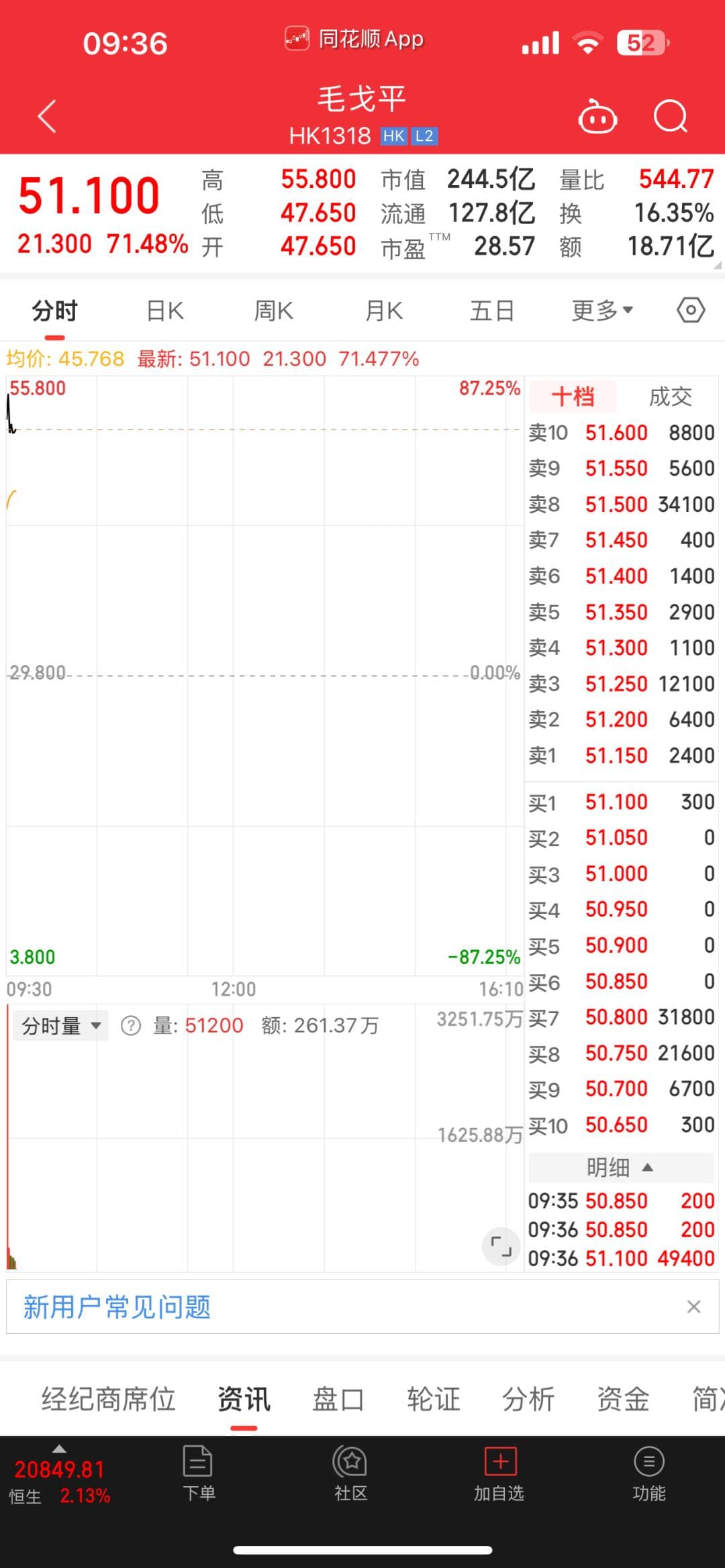
Task: Switch to the 周K chart tab
Action: (x=274, y=311)
